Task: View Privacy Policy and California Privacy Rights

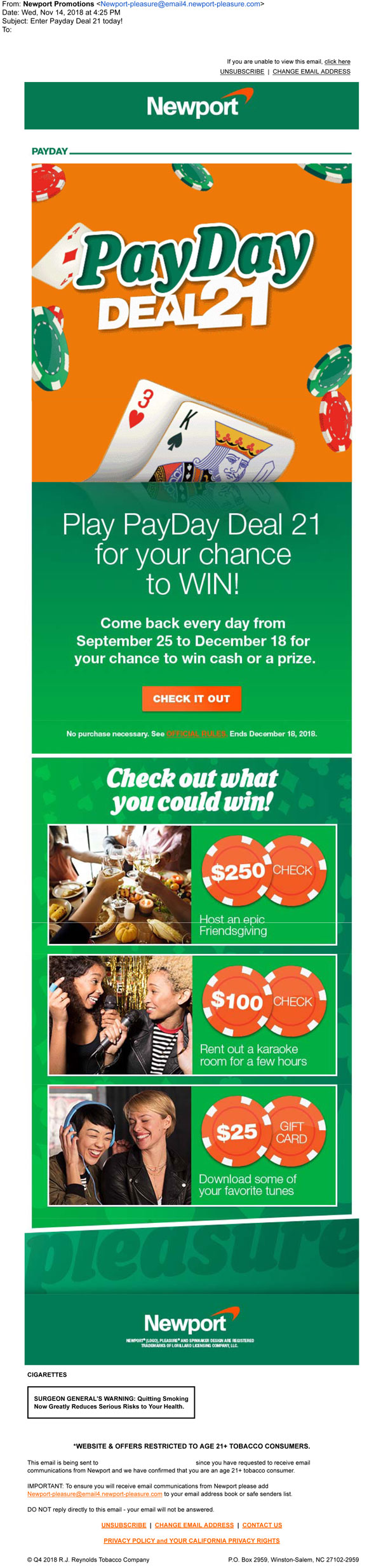Action: coord(192,1541)
